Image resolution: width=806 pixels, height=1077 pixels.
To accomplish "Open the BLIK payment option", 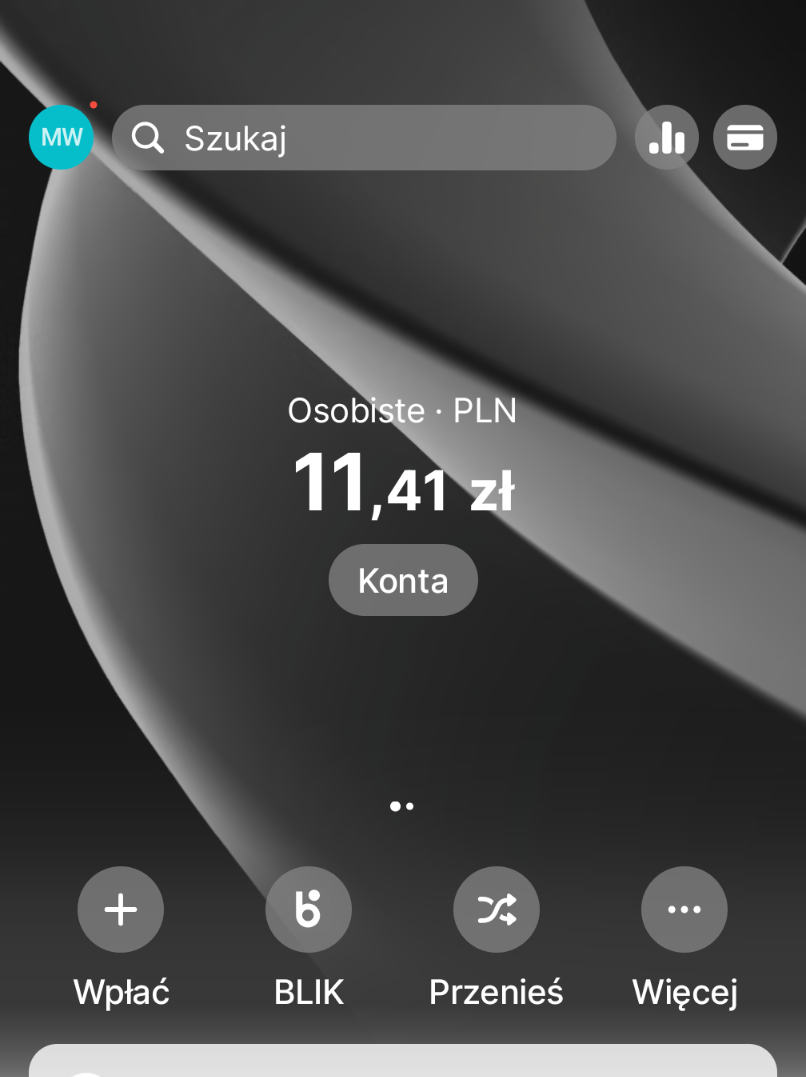I will coord(308,910).
